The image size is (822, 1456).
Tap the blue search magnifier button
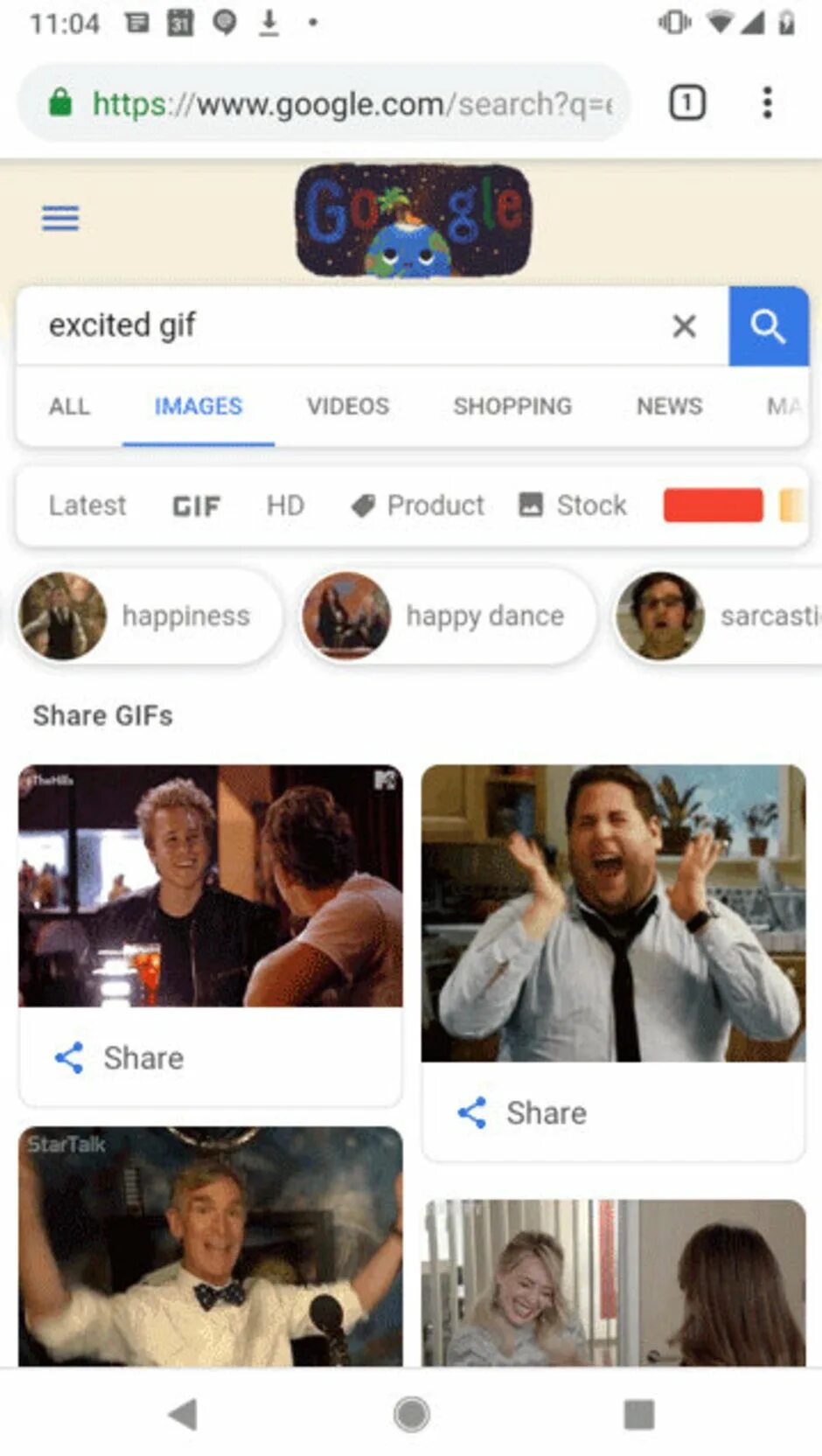768,326
